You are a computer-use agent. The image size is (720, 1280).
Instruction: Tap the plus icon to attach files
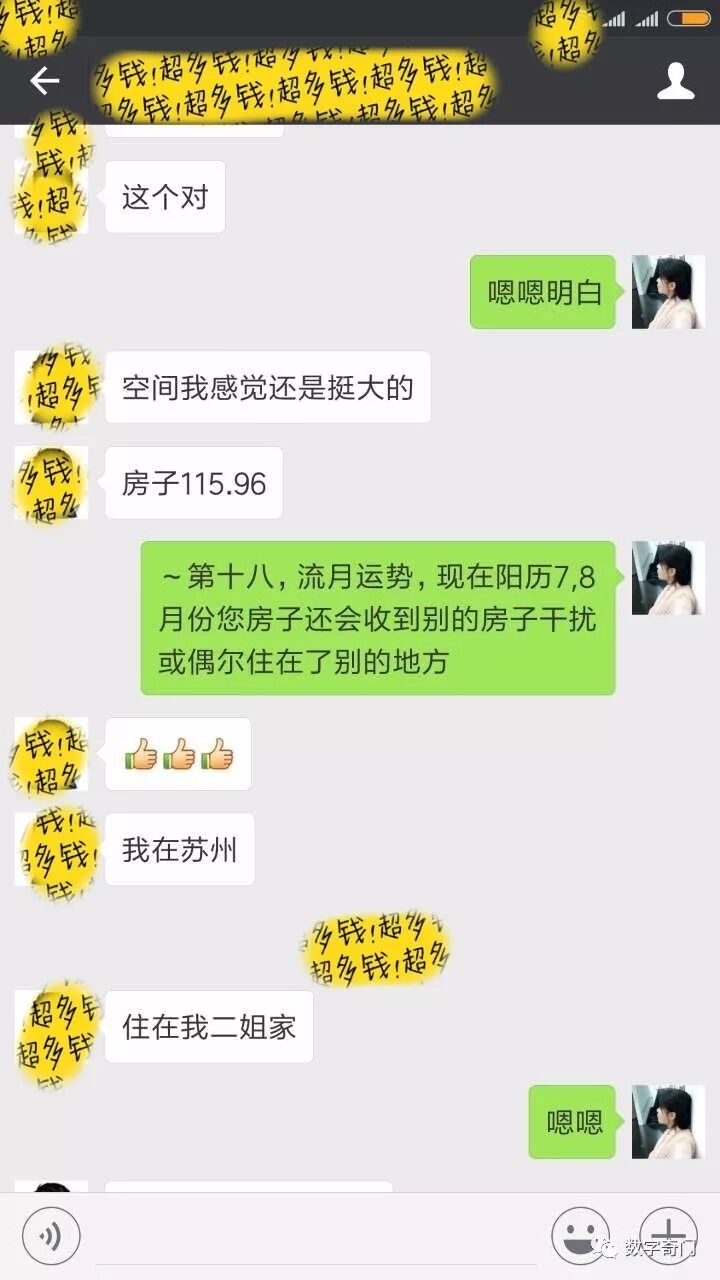pos(668,1235)
